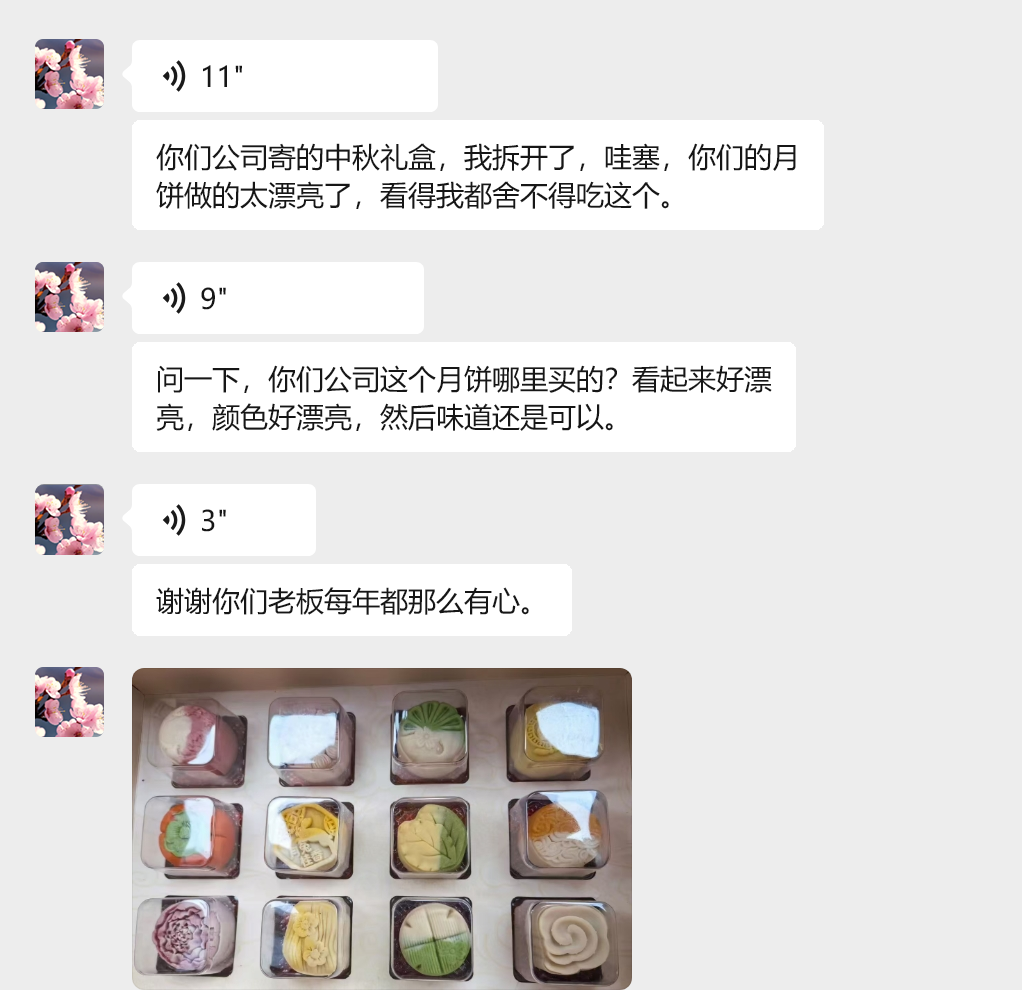Play the 3-second voice message
The image size is (1022, 990).
pos(223,520)
